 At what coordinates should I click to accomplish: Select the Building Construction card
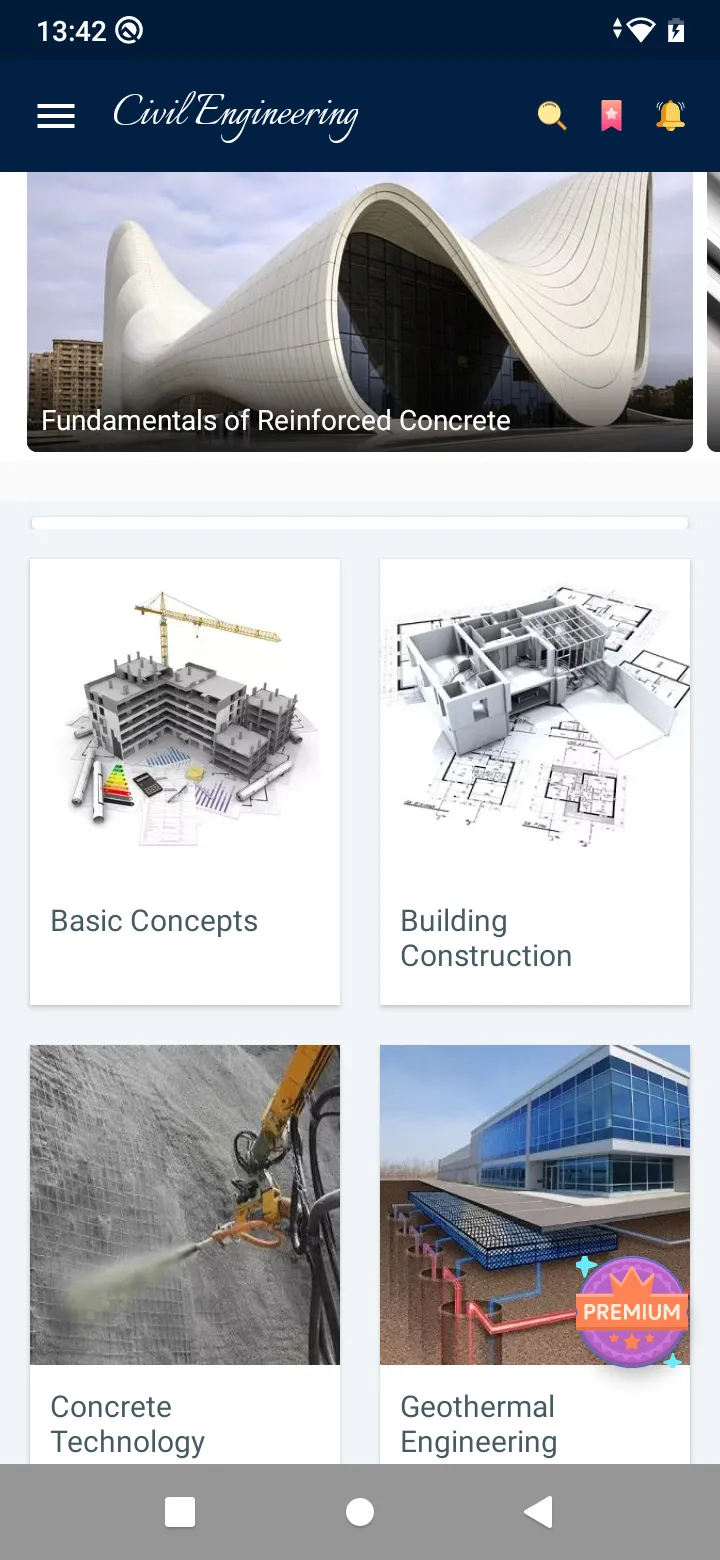[535, 781]
